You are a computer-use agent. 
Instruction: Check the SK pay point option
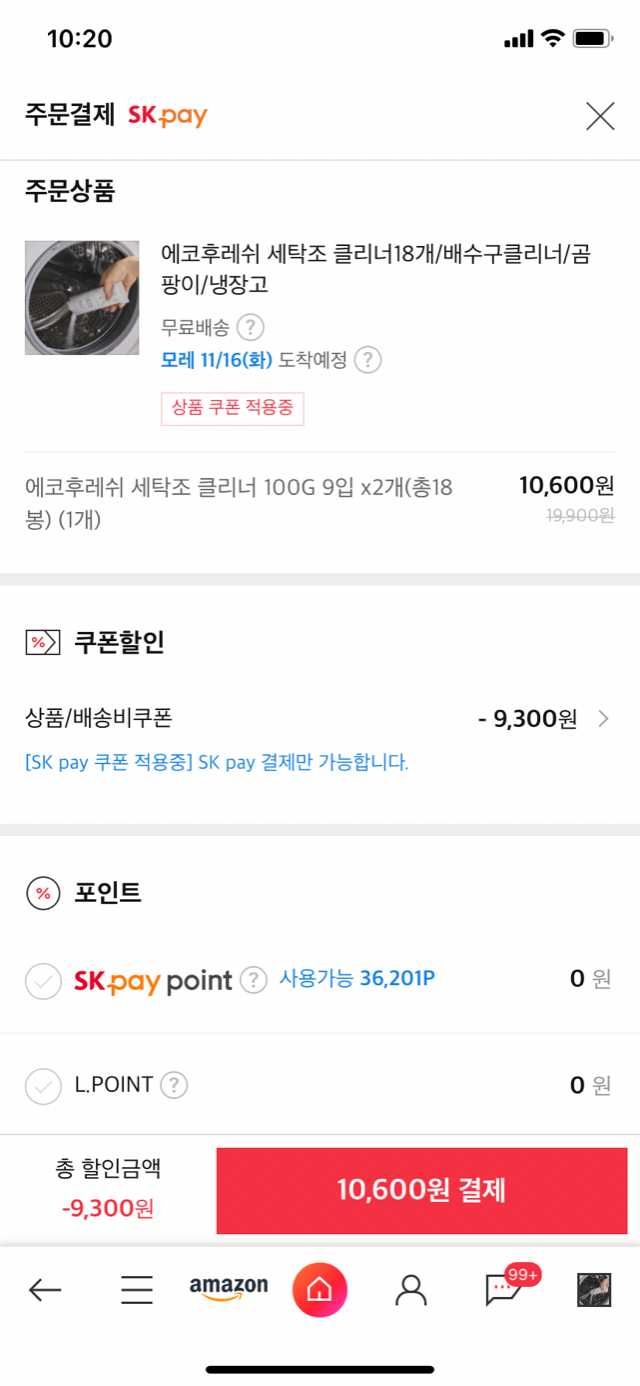(x=43, y=981)
